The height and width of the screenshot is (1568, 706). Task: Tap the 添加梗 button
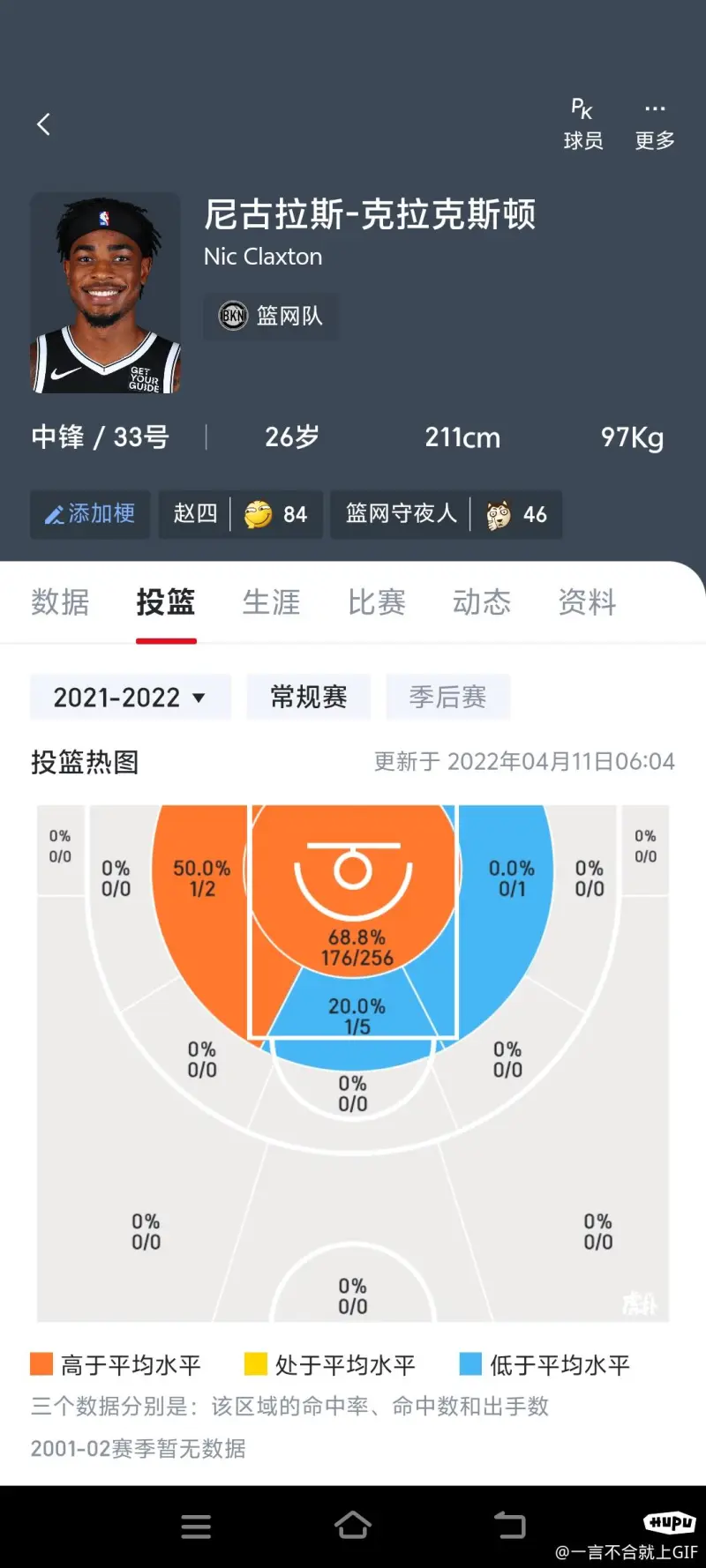(90, 514)
